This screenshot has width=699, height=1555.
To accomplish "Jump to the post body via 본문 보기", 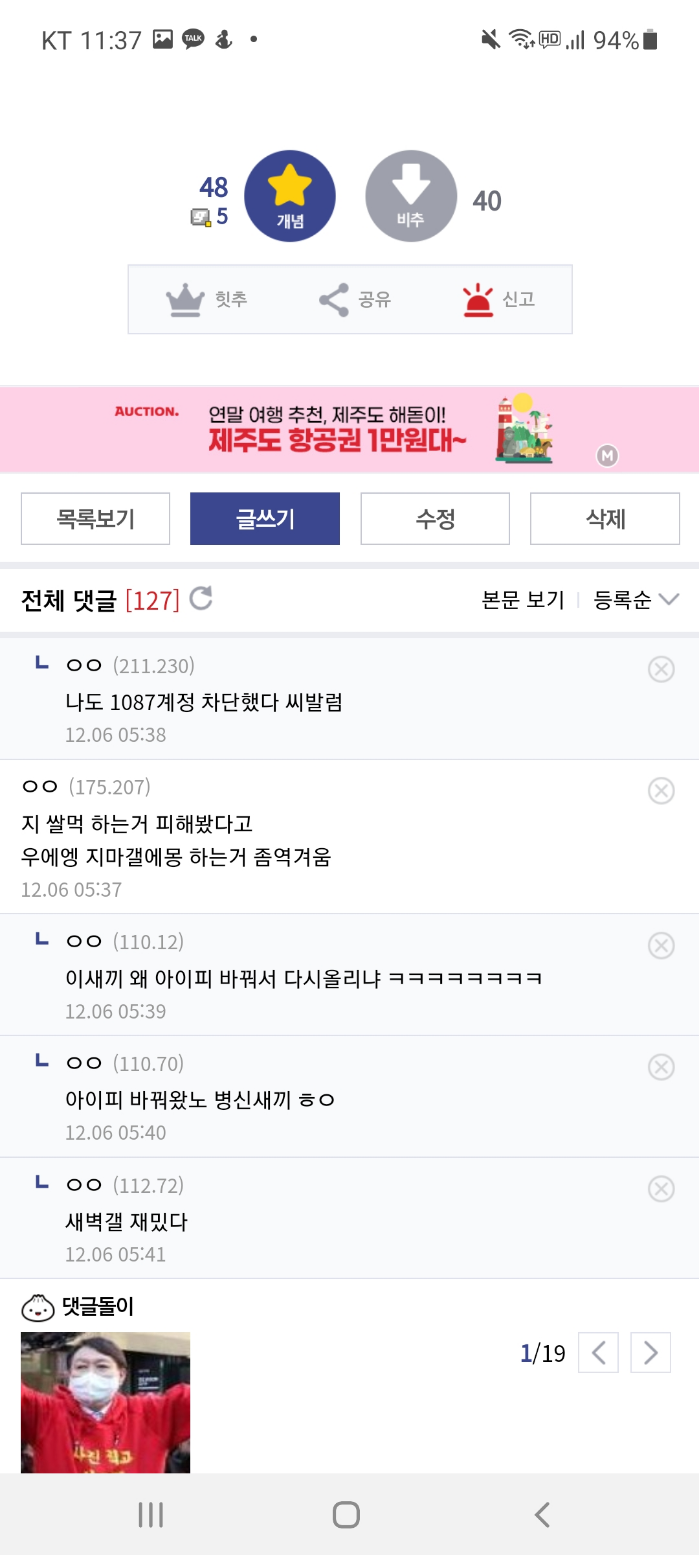I will point(522,600).
